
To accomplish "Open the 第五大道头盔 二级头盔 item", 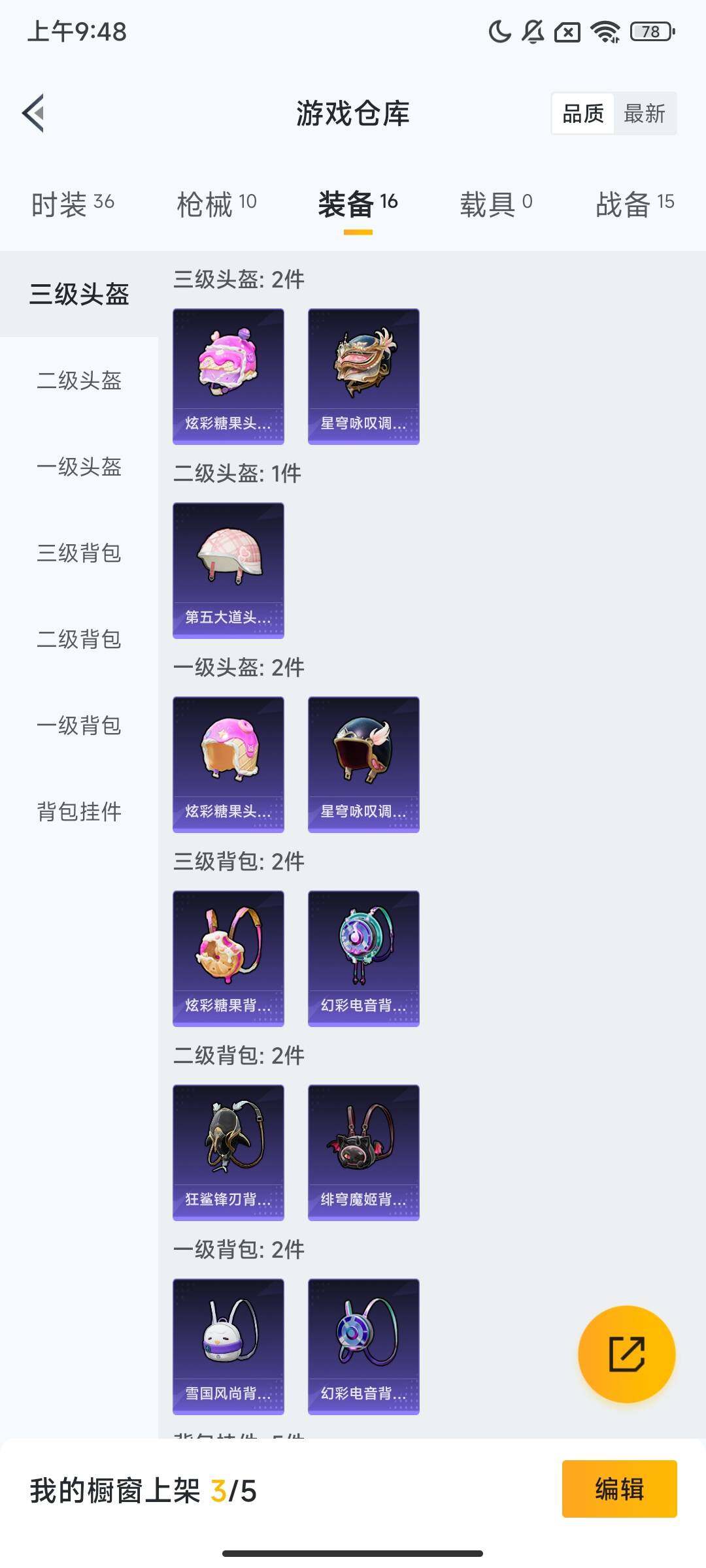I will [x=227, y=568].
